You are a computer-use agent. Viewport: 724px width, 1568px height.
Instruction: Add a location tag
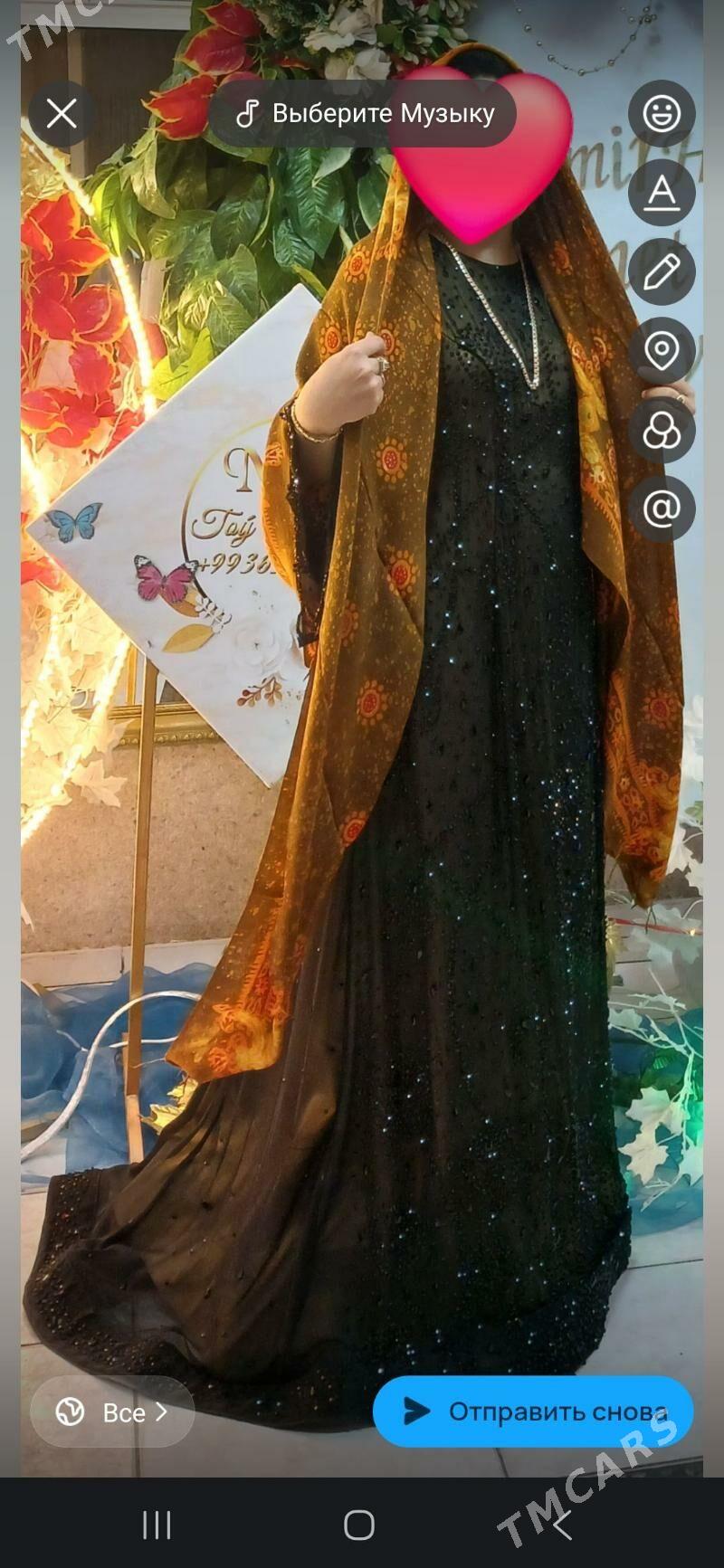coord(662,350)
